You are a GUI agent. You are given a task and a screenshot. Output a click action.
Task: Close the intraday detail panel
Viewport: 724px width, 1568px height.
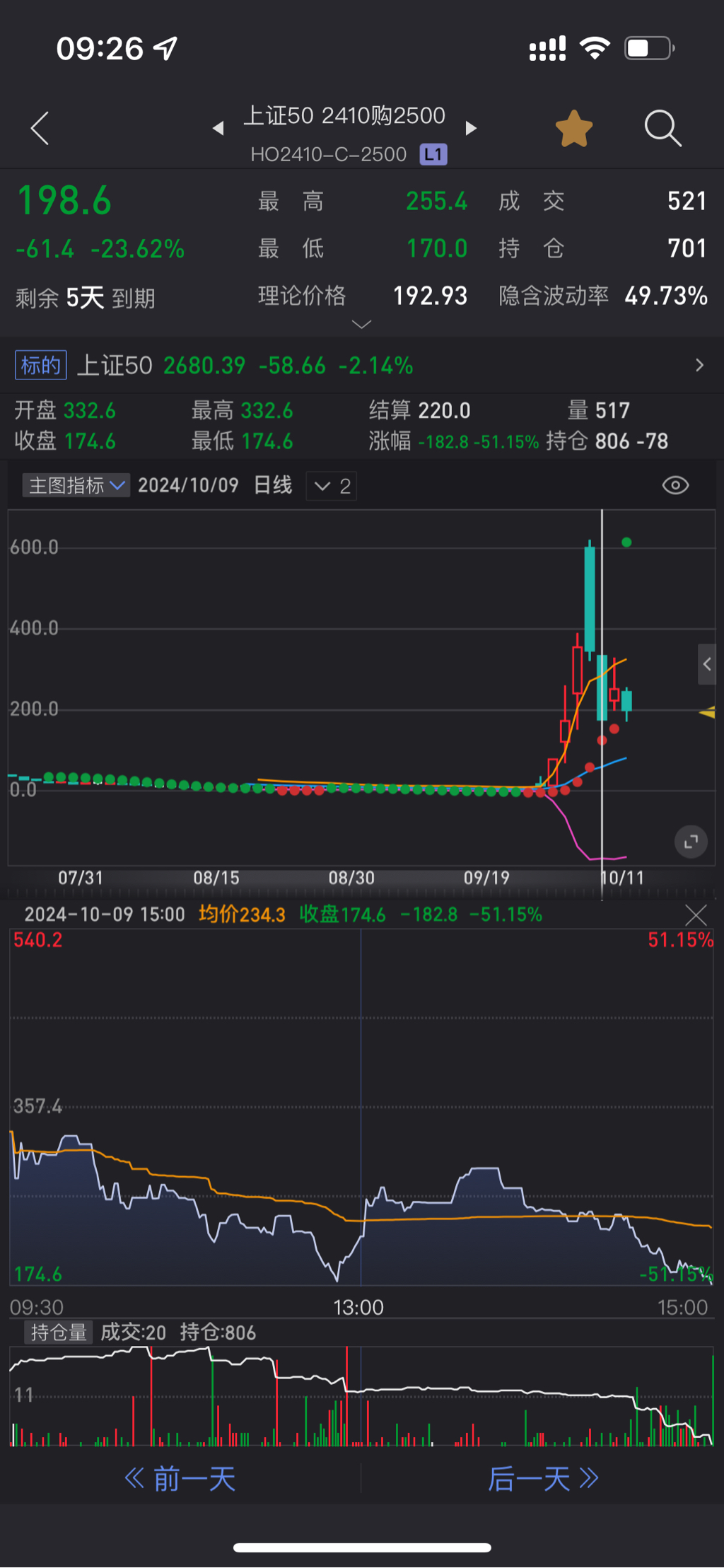[x=696, y=915]
